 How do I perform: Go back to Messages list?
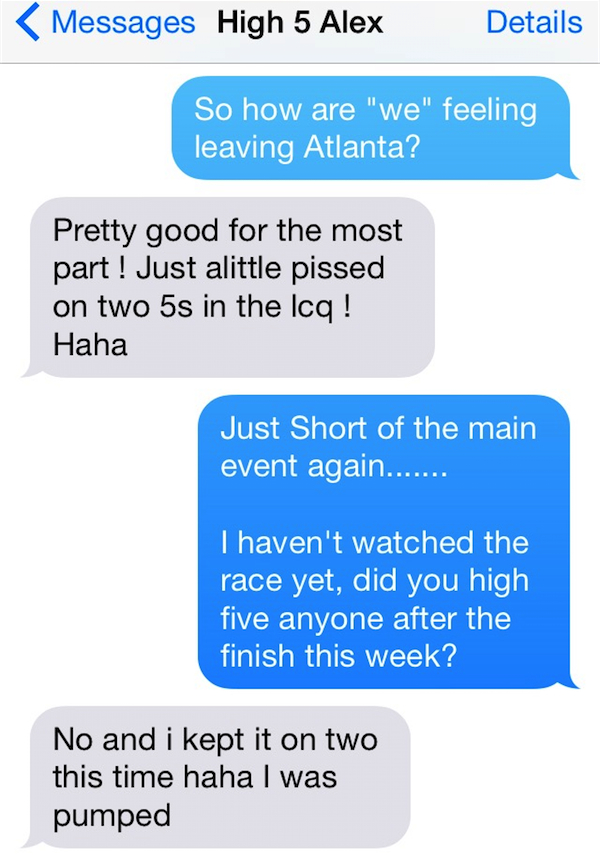105,24
